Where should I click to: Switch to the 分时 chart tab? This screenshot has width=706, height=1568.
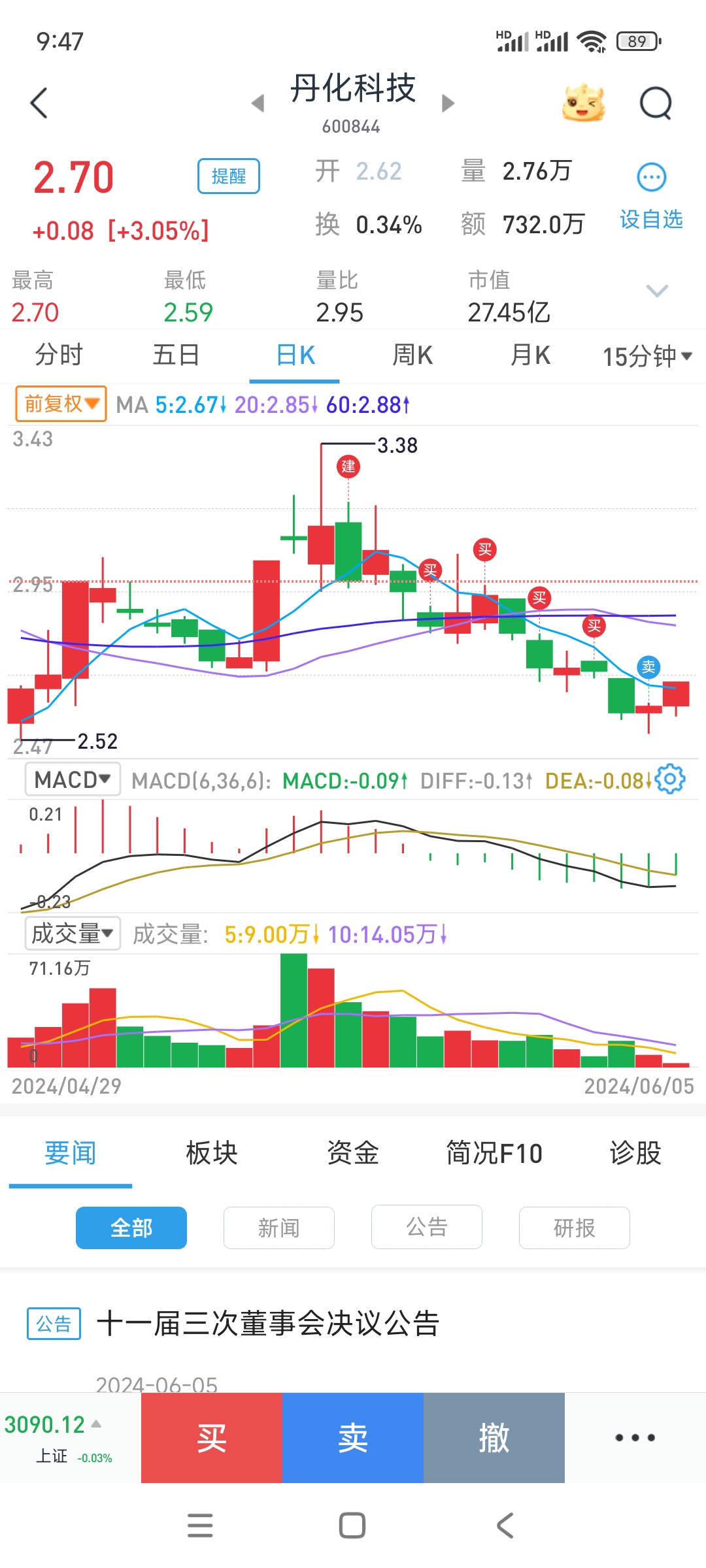59,355
